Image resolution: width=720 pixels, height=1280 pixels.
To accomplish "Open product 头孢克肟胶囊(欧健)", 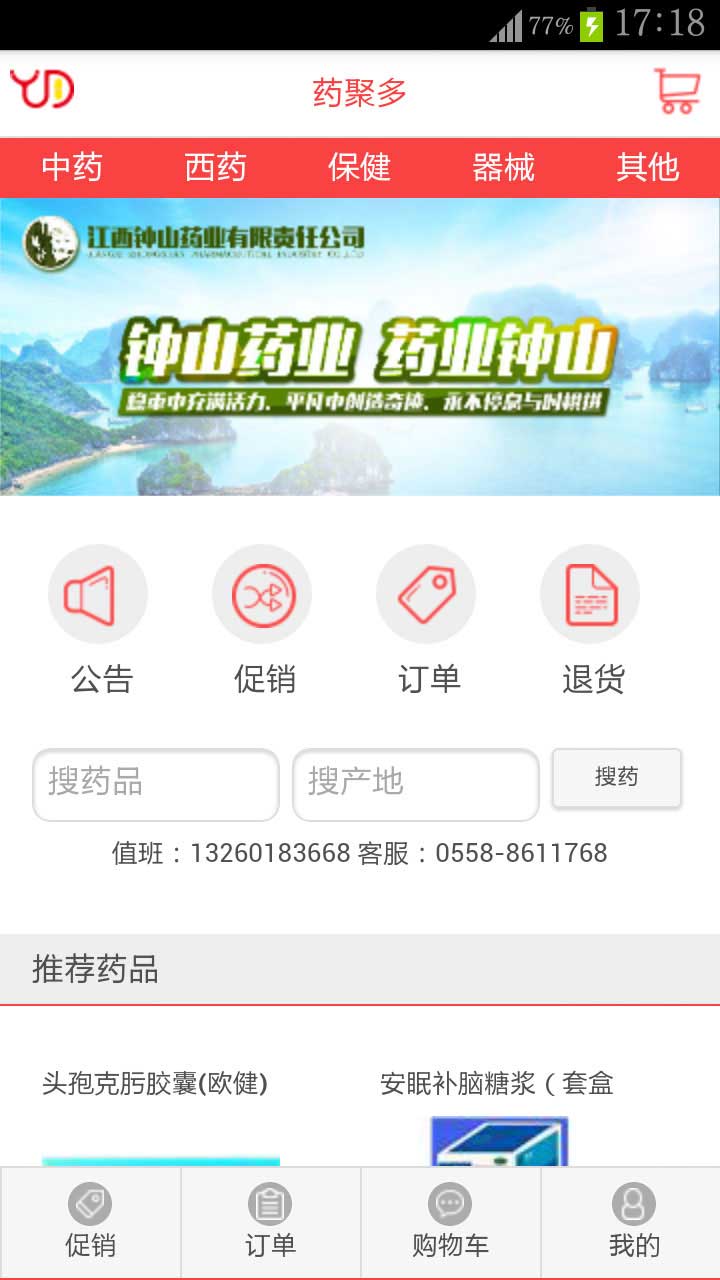I will [x=155, y=1084].
